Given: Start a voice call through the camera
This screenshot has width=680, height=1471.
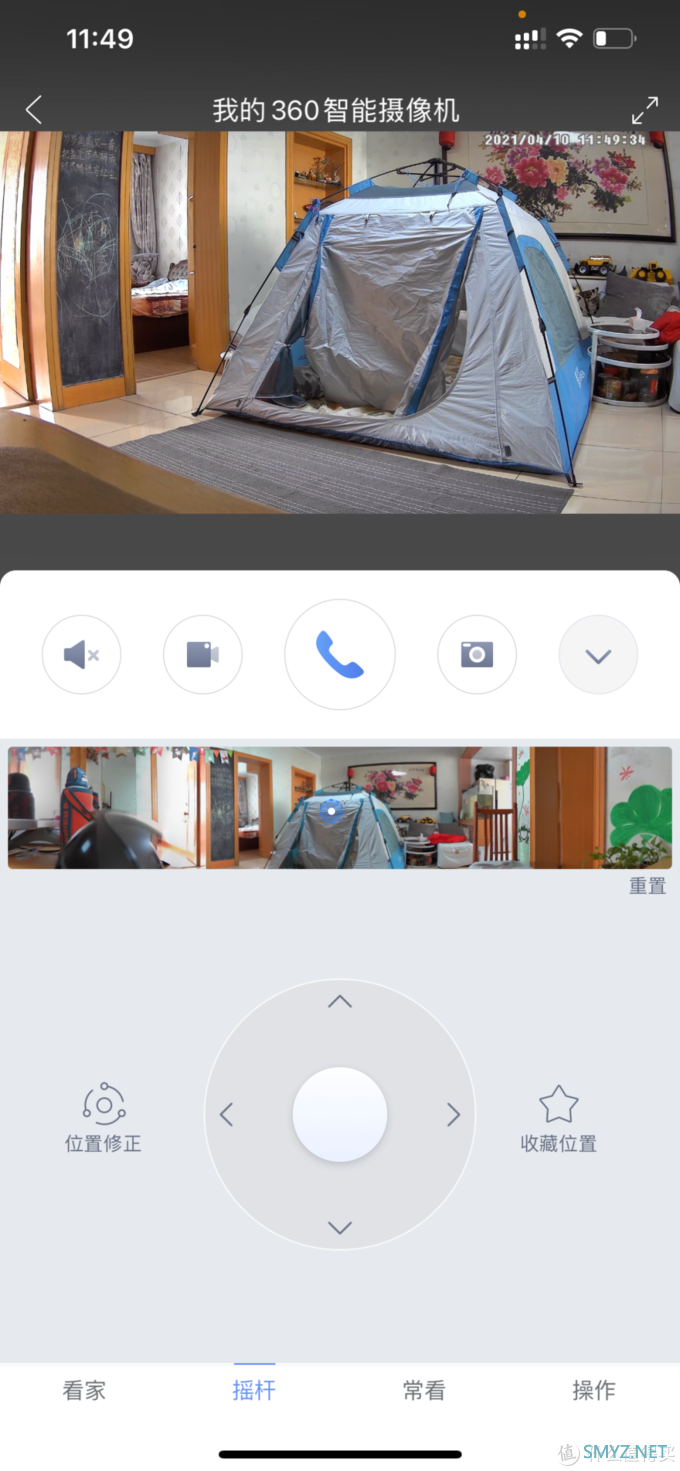Looking at the screenshot, I should point(340,655).
